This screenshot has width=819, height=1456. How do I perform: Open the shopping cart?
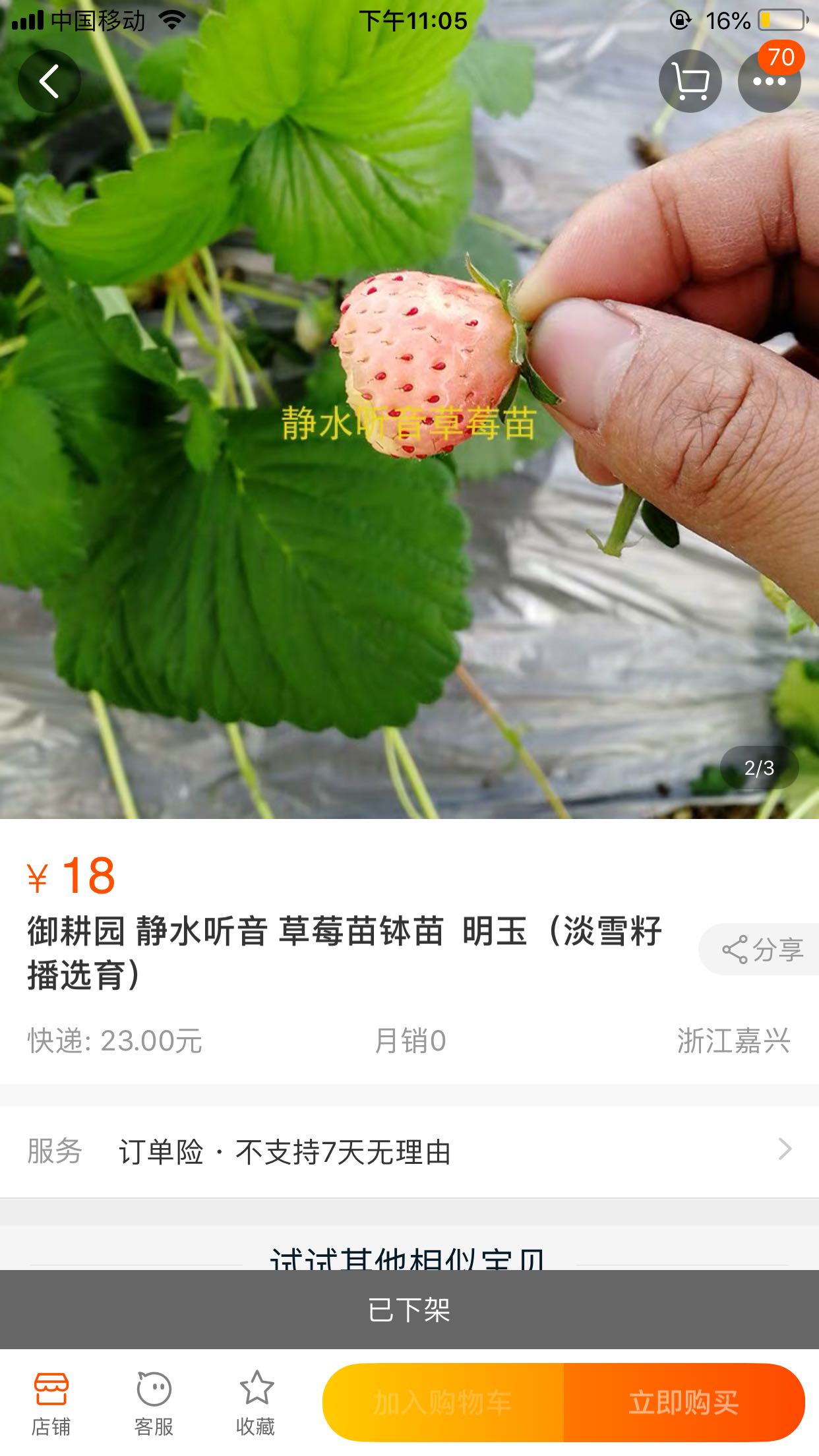(x=690, y=82)
